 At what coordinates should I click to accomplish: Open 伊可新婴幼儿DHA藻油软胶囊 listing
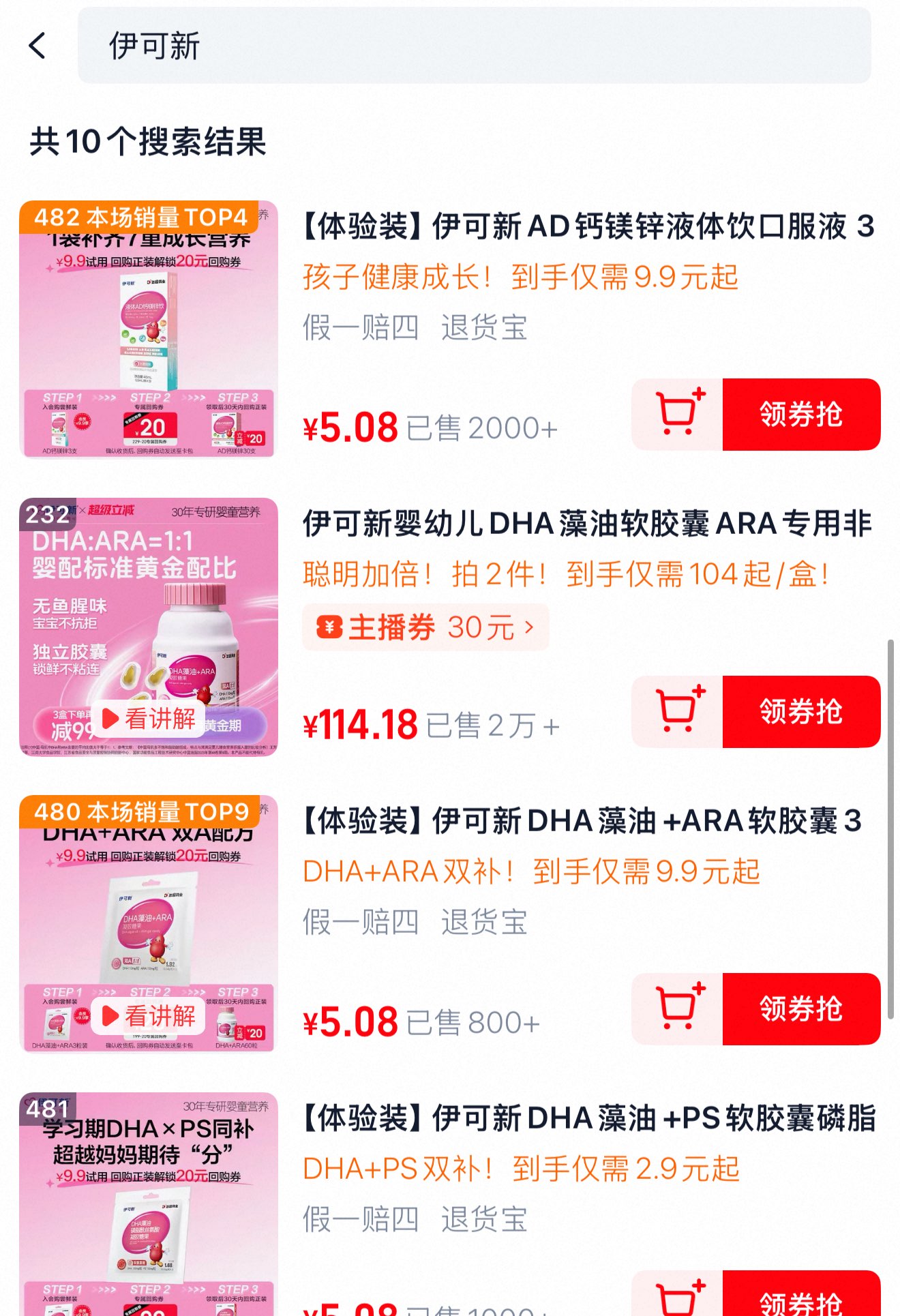586,524
